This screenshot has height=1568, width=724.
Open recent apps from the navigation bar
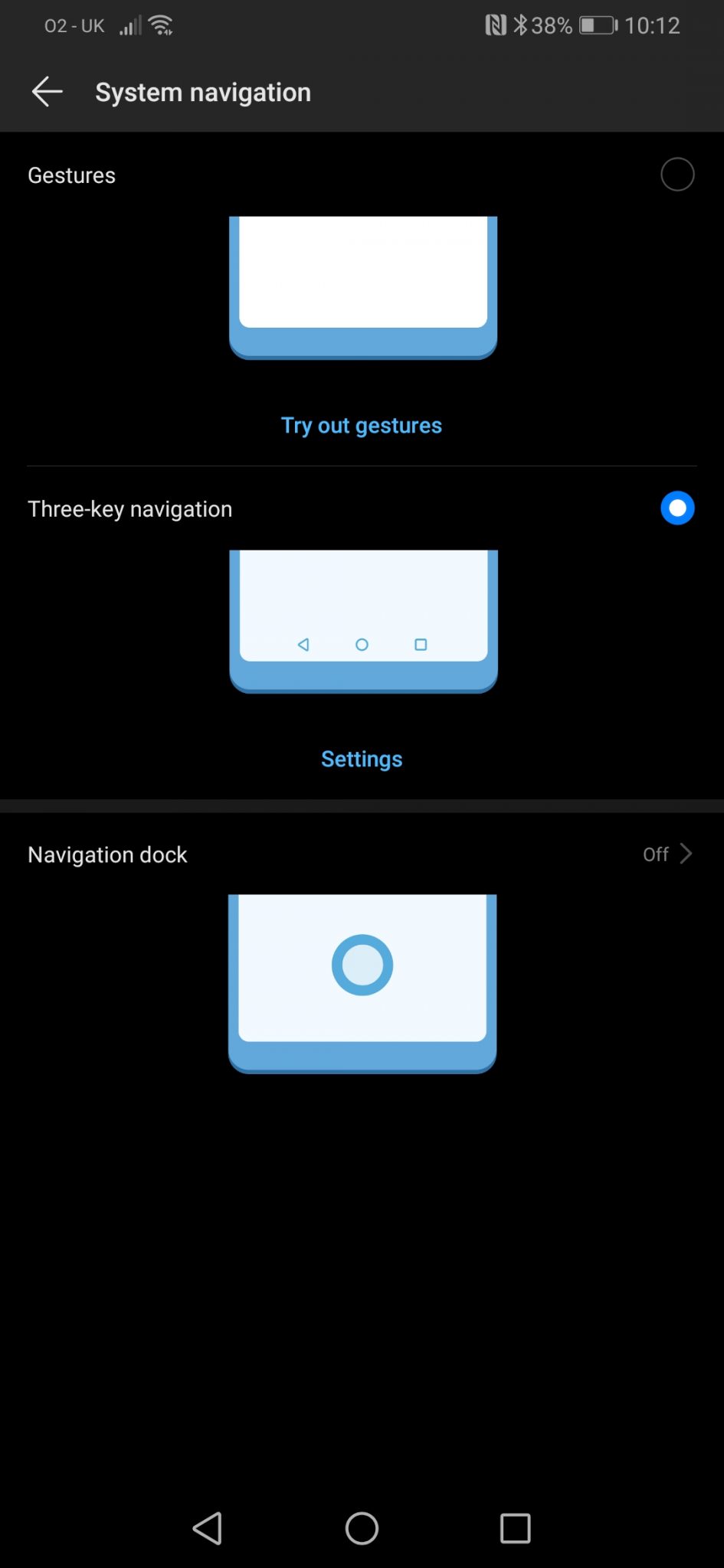(x=516, y=1529)
